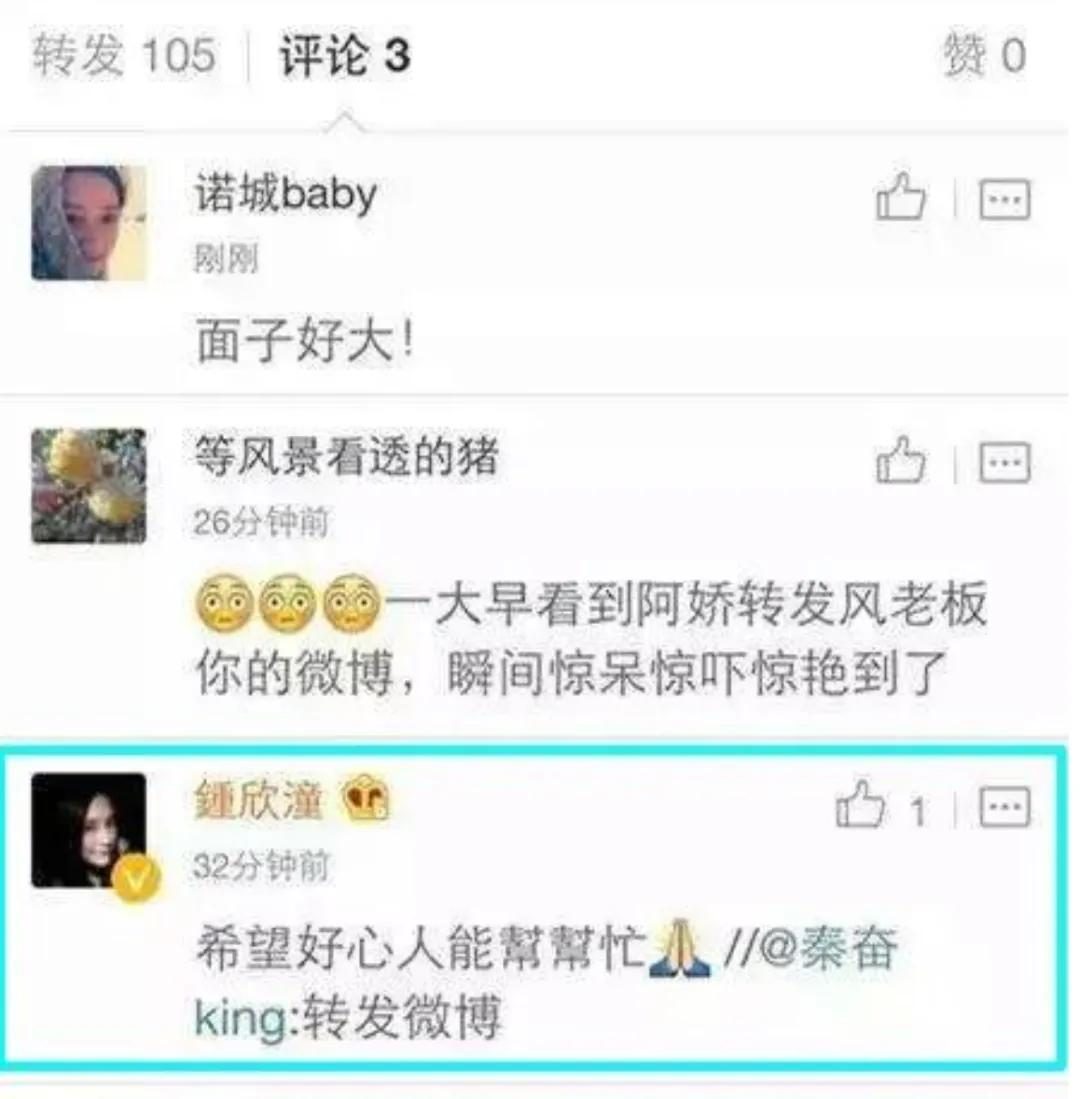The width and height of the screenshot is (1080, 1099).
Task: Open 诺城baby's profile avatar
Action: coord(89,223)
